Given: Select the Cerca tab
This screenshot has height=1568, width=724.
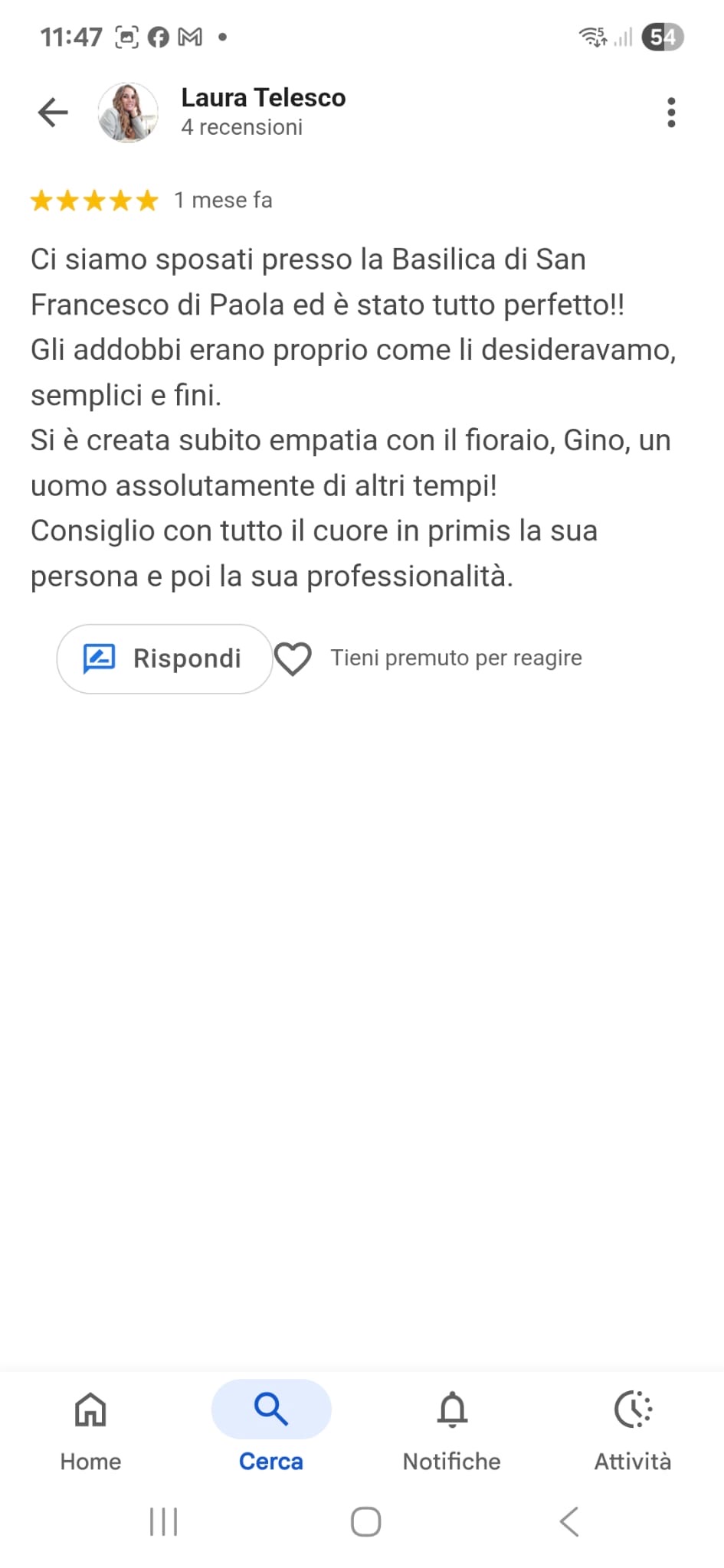Looking at the screenshot, I should 271,1429.
